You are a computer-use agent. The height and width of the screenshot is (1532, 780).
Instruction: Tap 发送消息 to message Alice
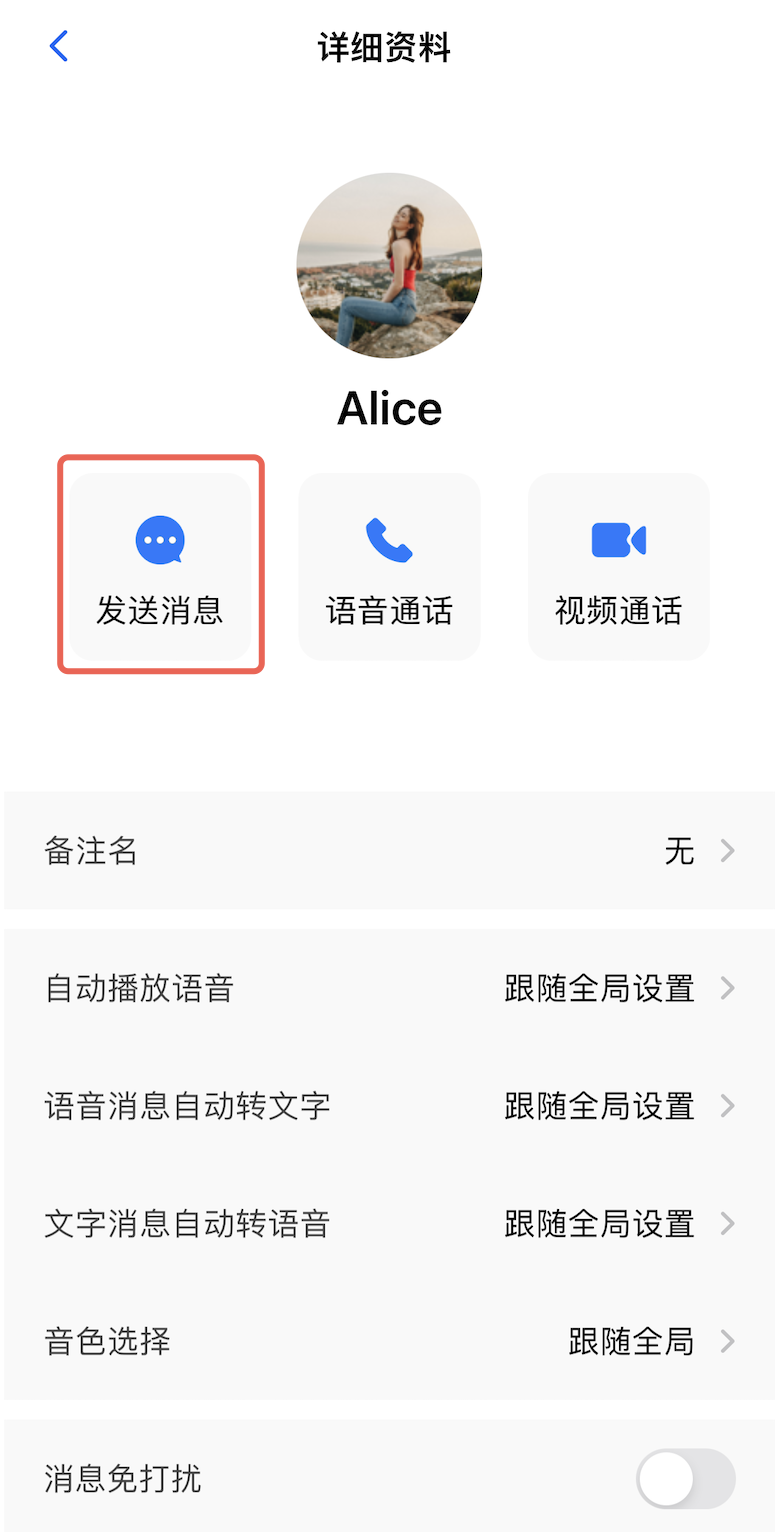160,566
